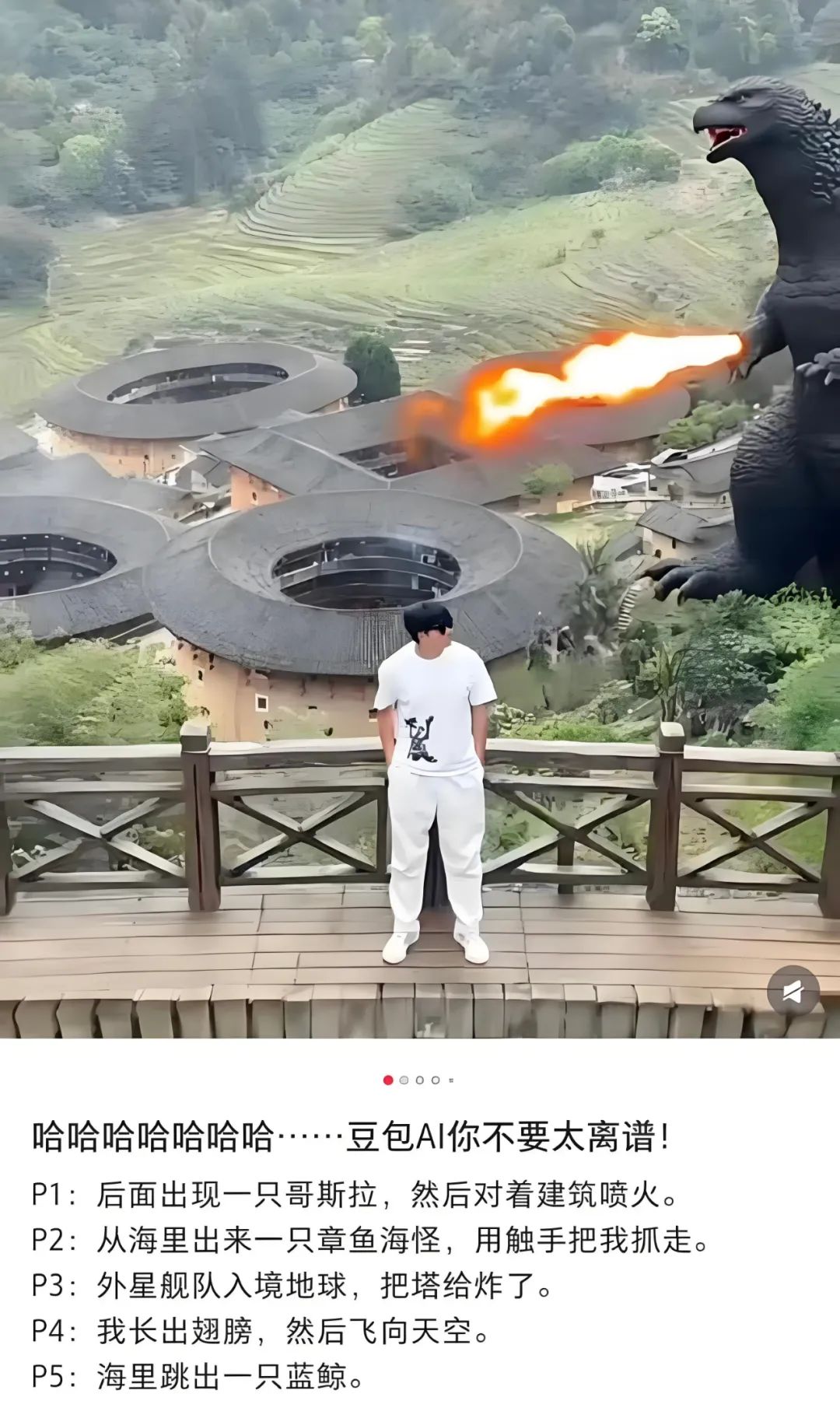This screenshot has width=840, height=1418.
Task: Jump to the second image via page dots
Action: pyautogui.click(x=404, y=1080)
